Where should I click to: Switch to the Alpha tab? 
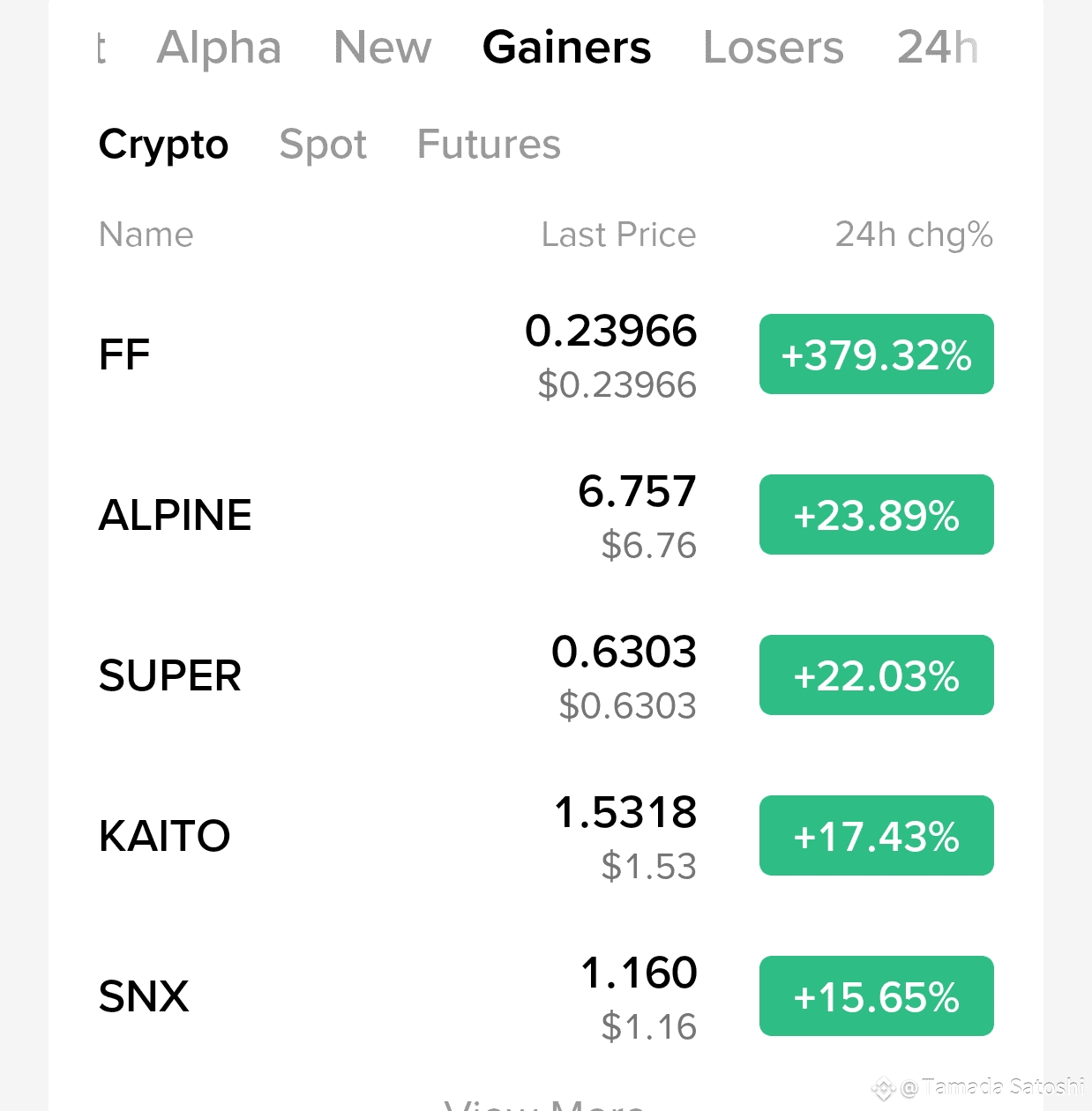coord(219,48)
